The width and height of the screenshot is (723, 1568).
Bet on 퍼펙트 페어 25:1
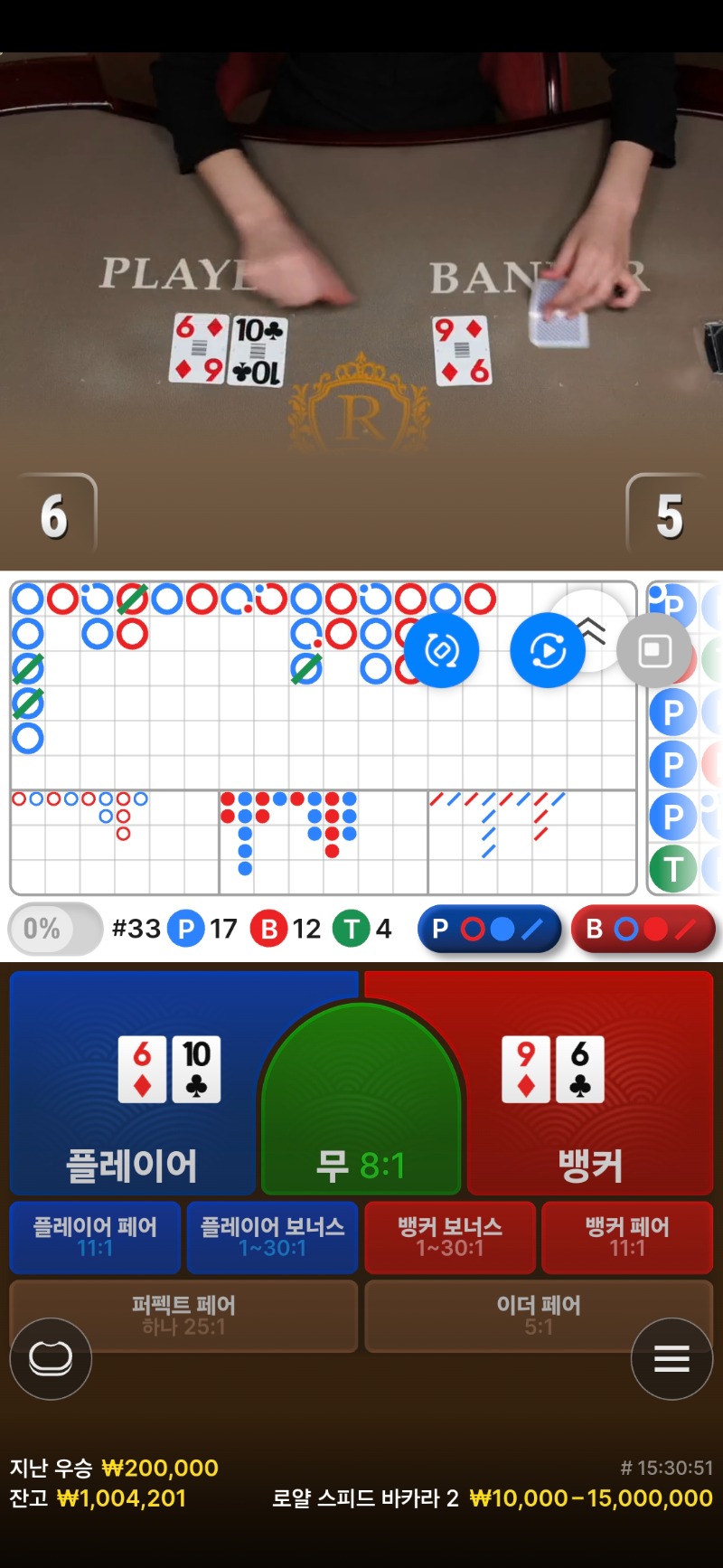183,1314
